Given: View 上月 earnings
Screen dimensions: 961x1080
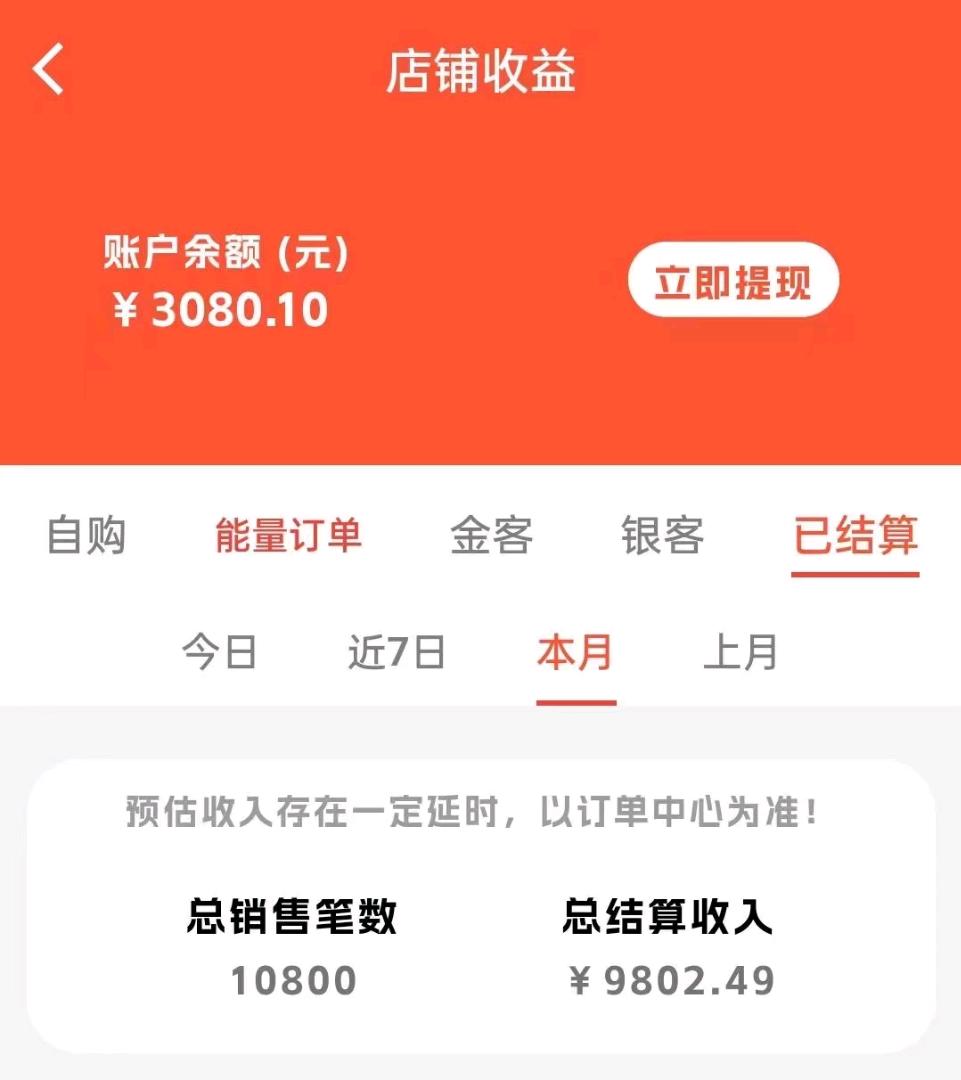Looking at the screenshot, I should pos(741,653).
